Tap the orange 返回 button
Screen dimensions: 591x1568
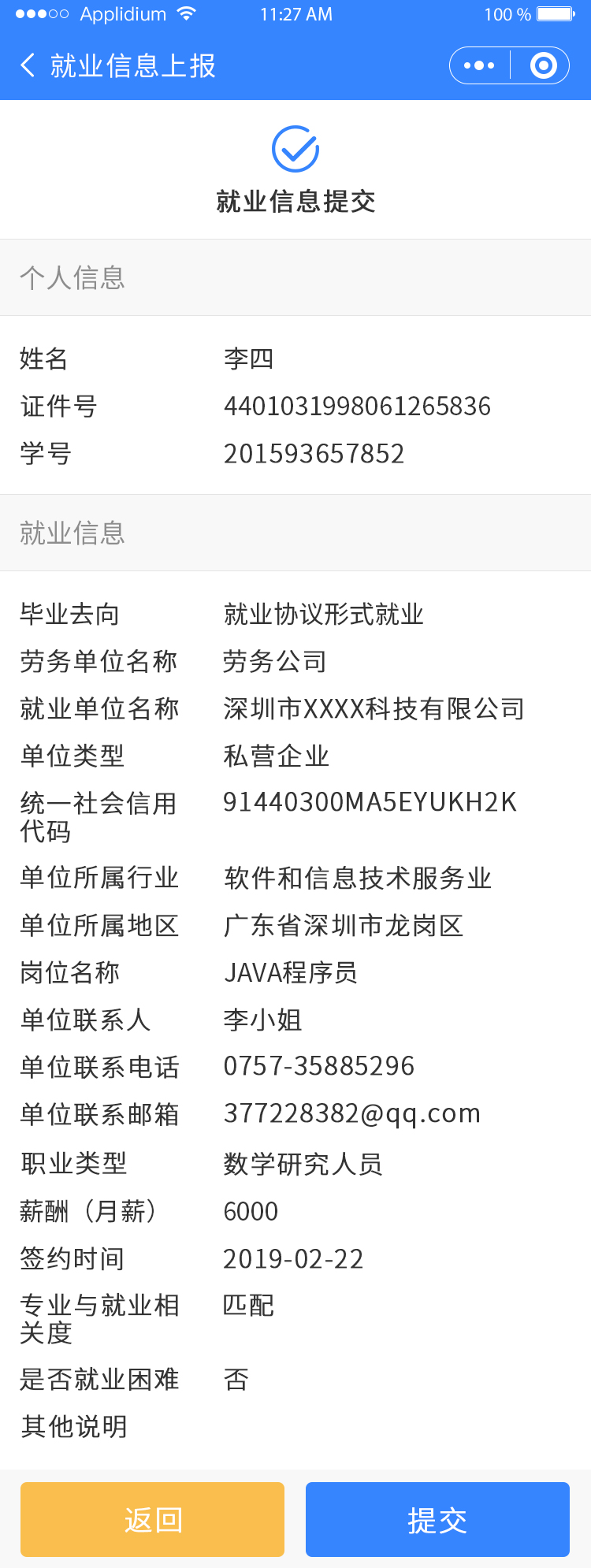coord(152,1519)
